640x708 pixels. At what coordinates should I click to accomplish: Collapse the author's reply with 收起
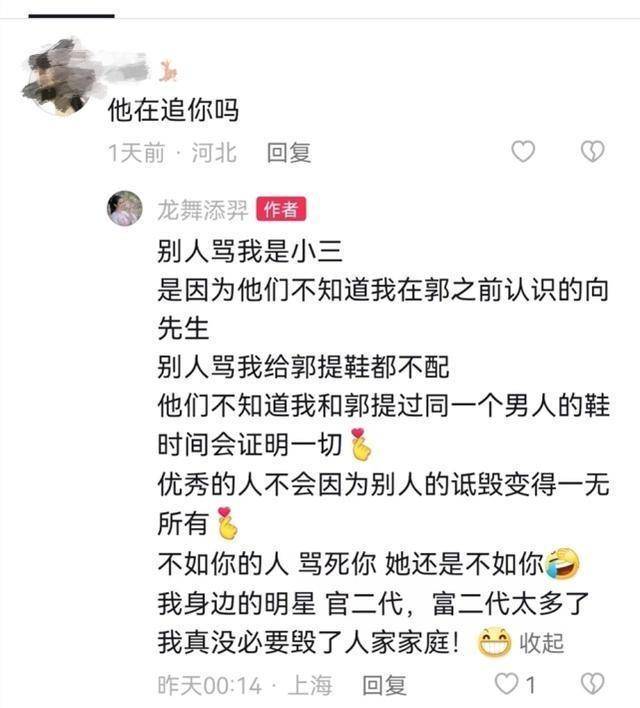tap(541, 641)
